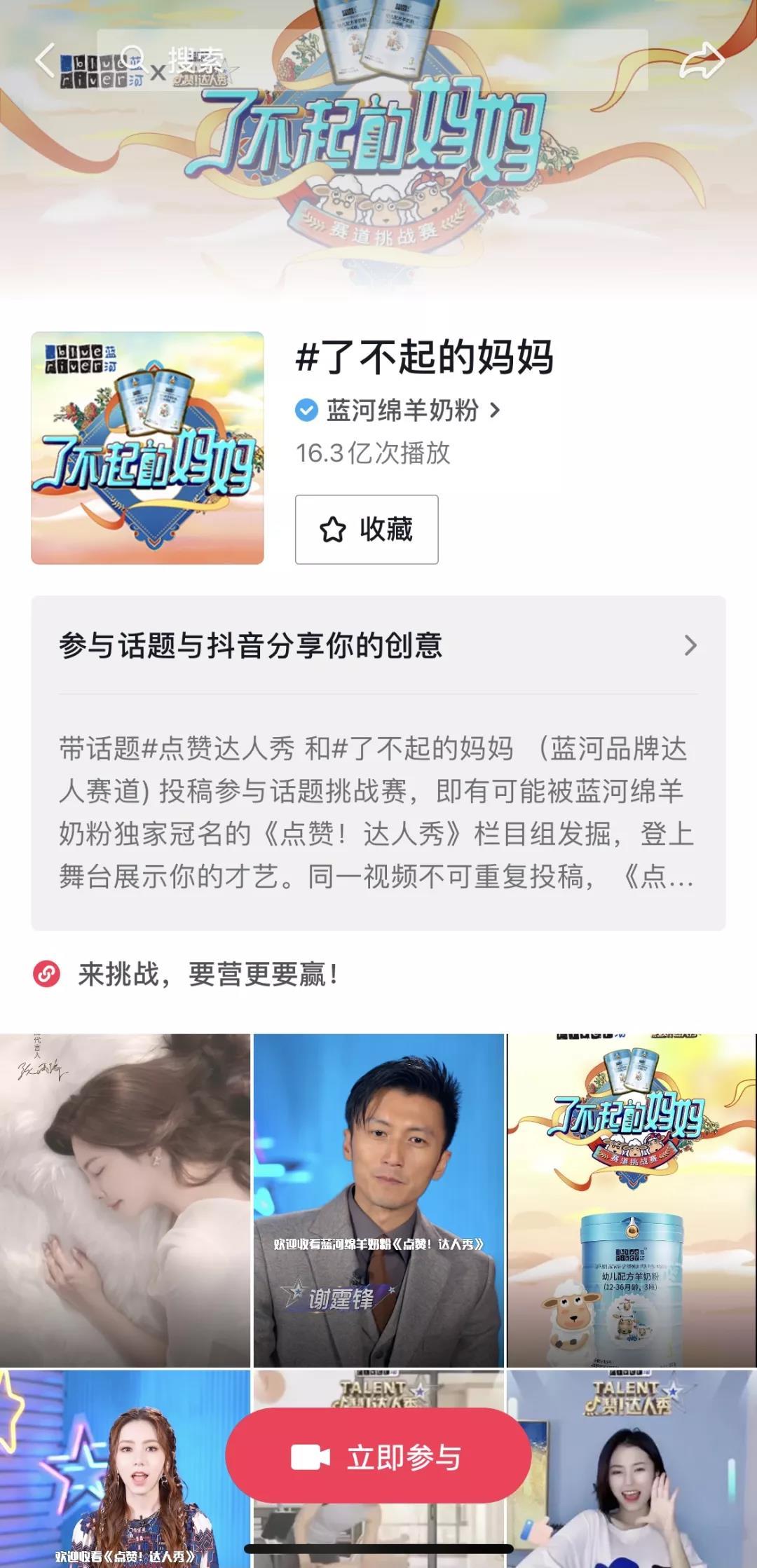Open the video of the sleeping woman
The height and width of the screenshot is (1568, 757).
125,1199
